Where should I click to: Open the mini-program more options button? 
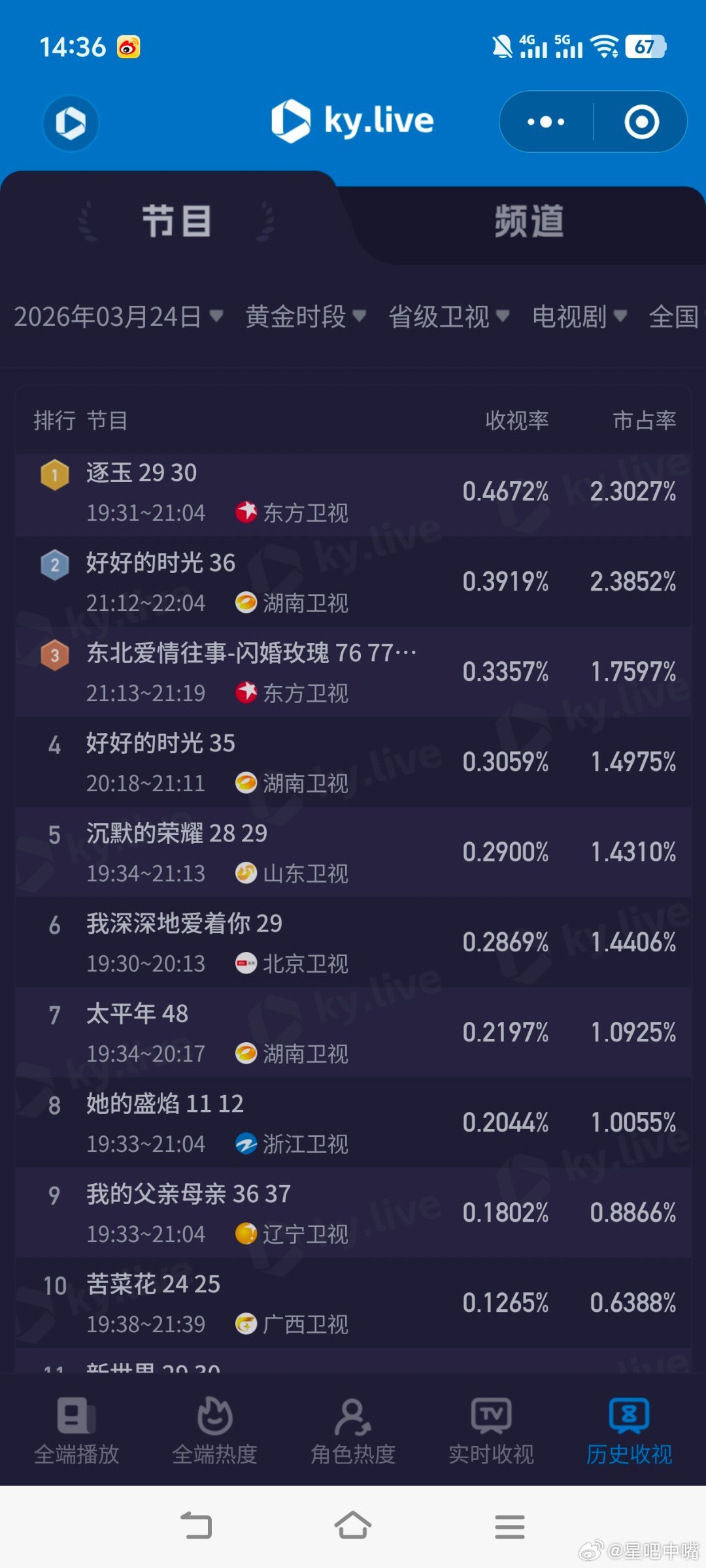(545, 122)
